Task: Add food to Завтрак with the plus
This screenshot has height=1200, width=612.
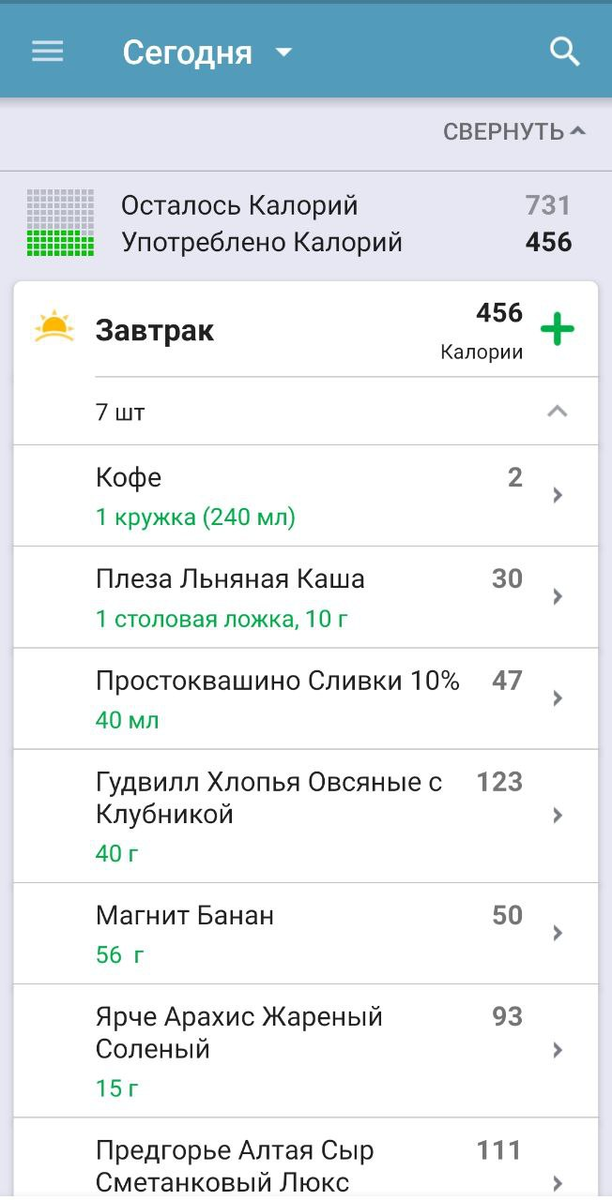Action: [x=557, y=329]
